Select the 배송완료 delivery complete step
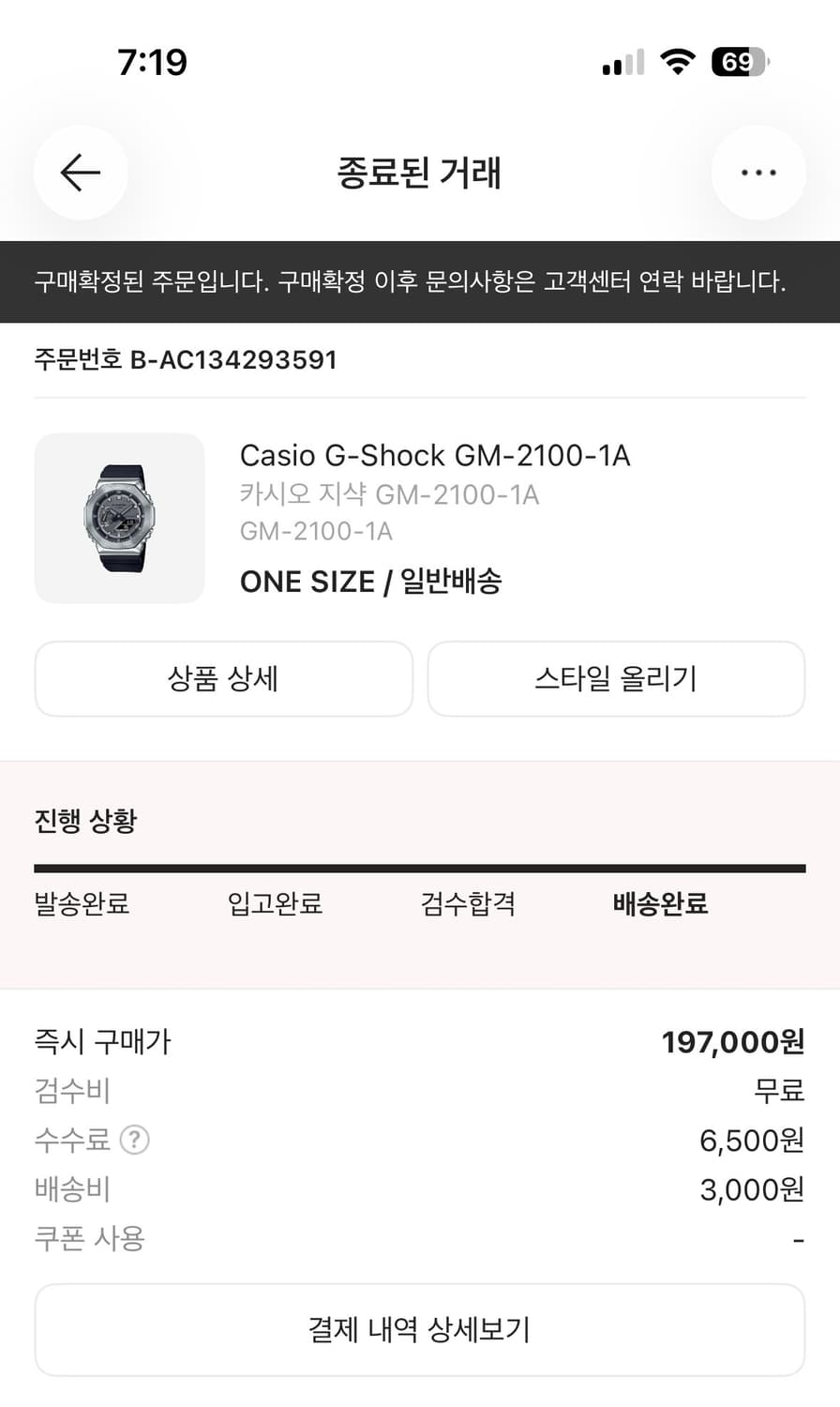This screenshot has height=1407, width=840. pyautogui.click(x=659, y=904)
